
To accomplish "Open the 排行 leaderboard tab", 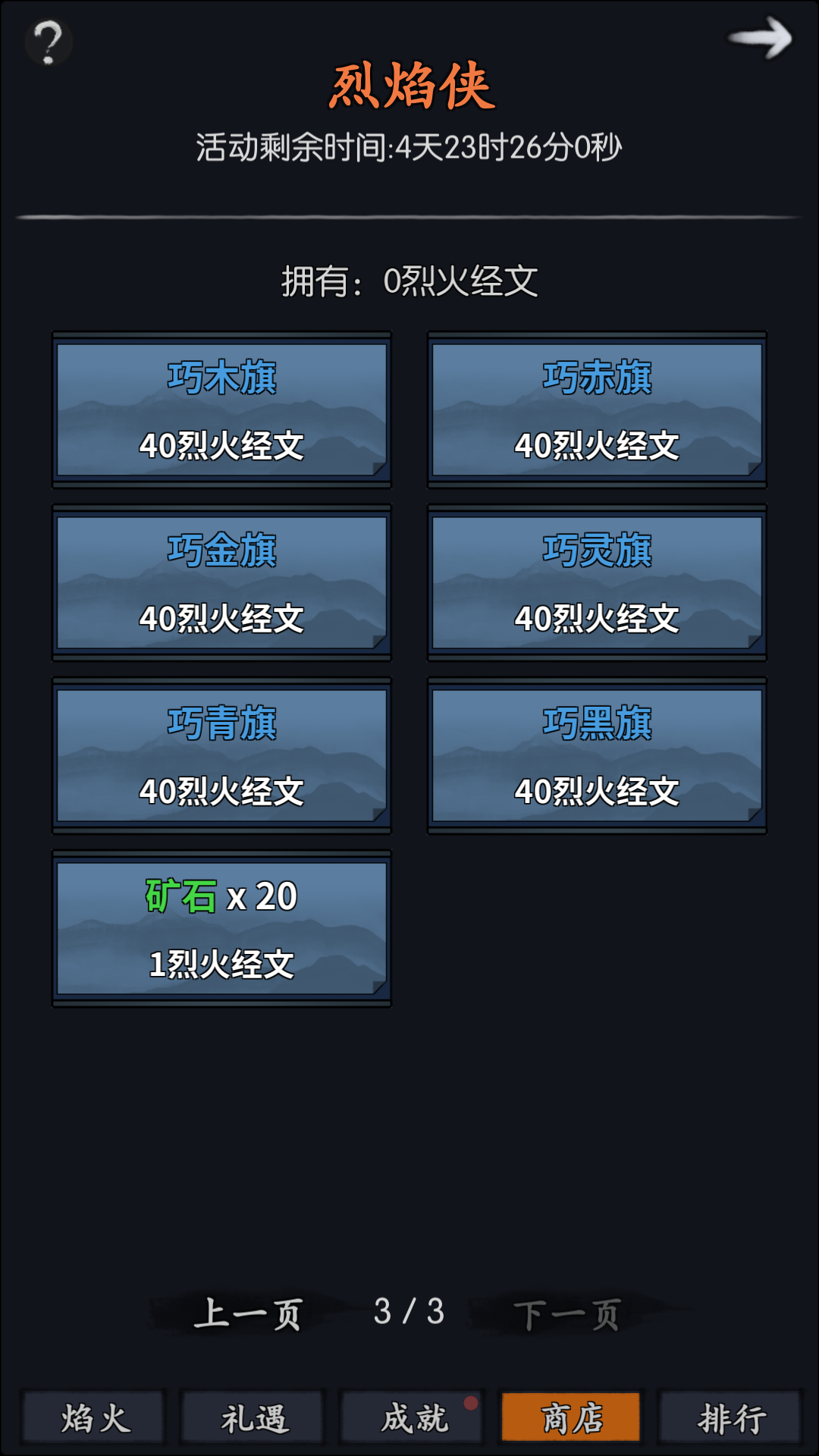I will [729, 1415].
